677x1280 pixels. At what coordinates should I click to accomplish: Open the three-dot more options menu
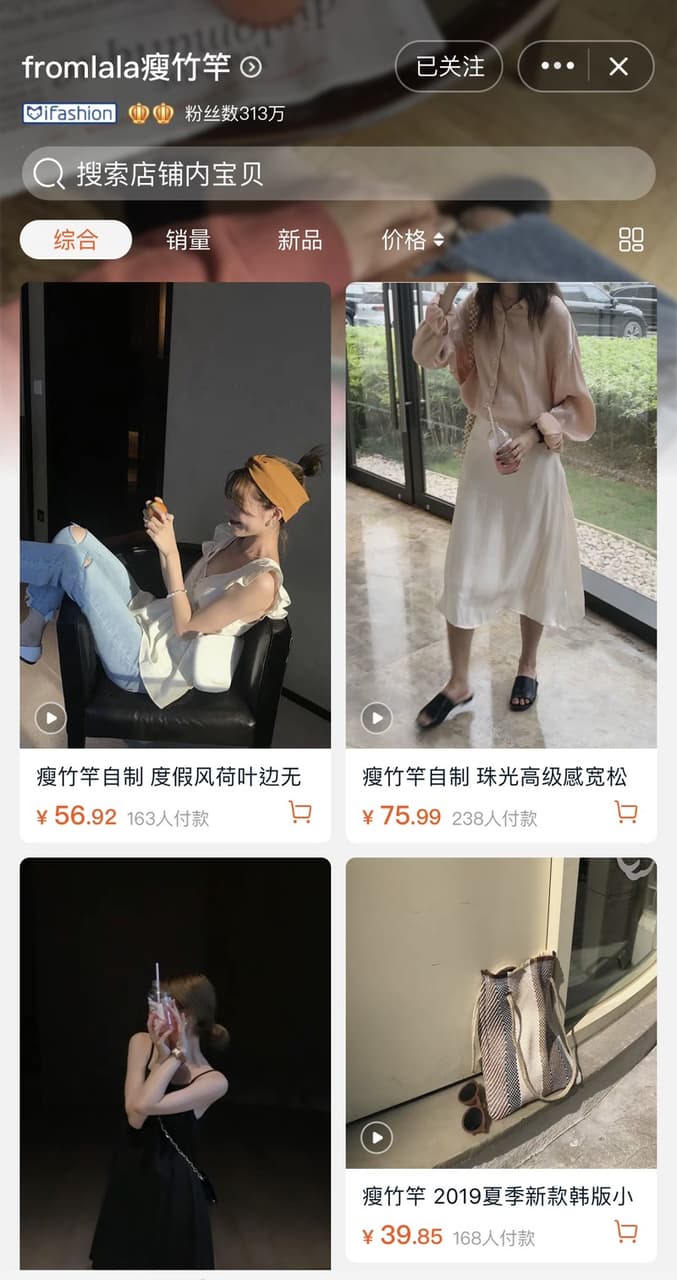coord(557,67)
